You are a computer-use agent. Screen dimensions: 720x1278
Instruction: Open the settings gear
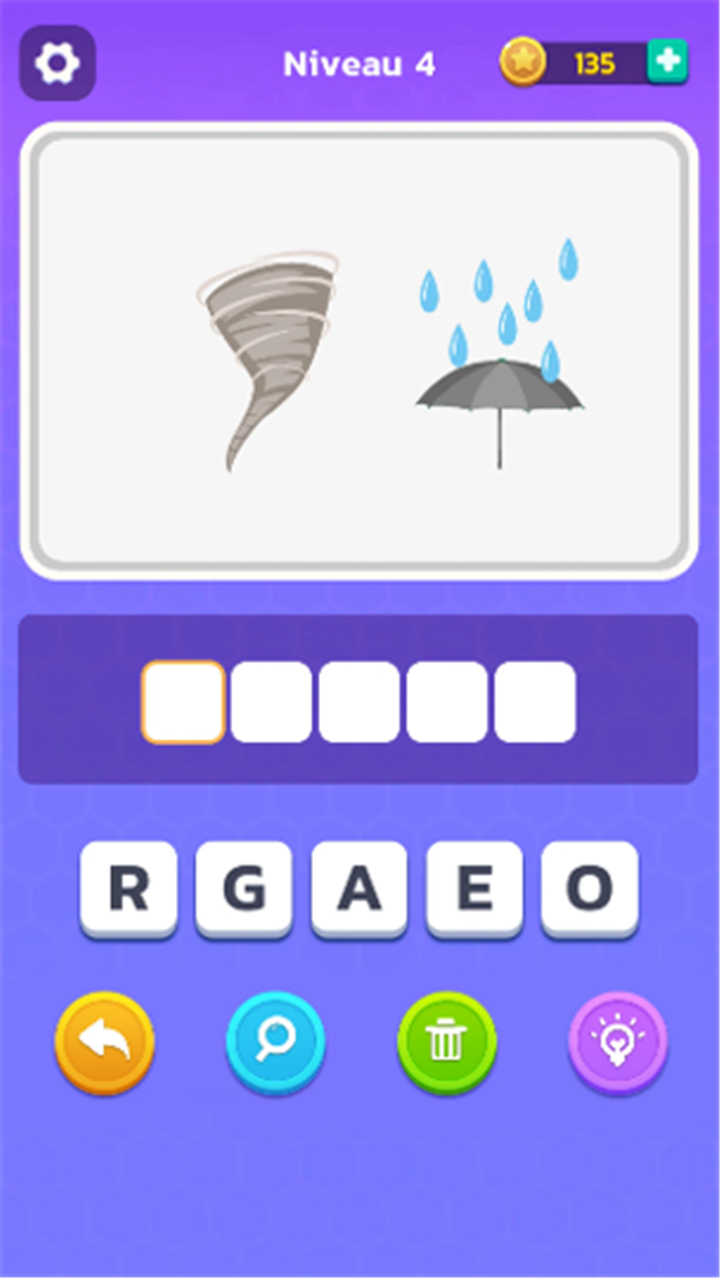[x=57, y=63]
